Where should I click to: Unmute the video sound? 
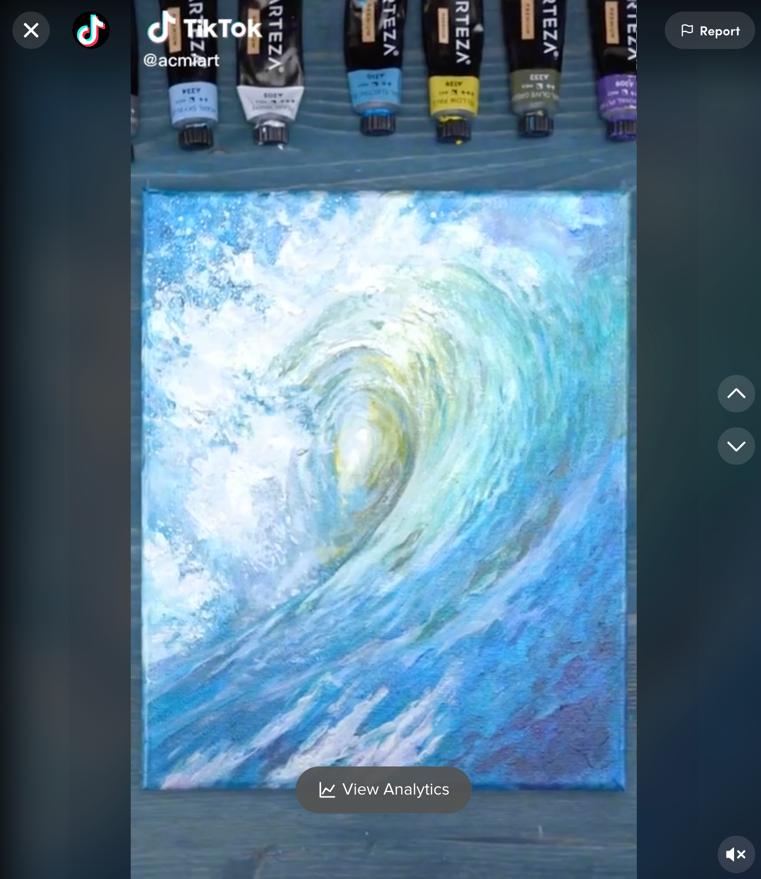[x=736, y=854]
